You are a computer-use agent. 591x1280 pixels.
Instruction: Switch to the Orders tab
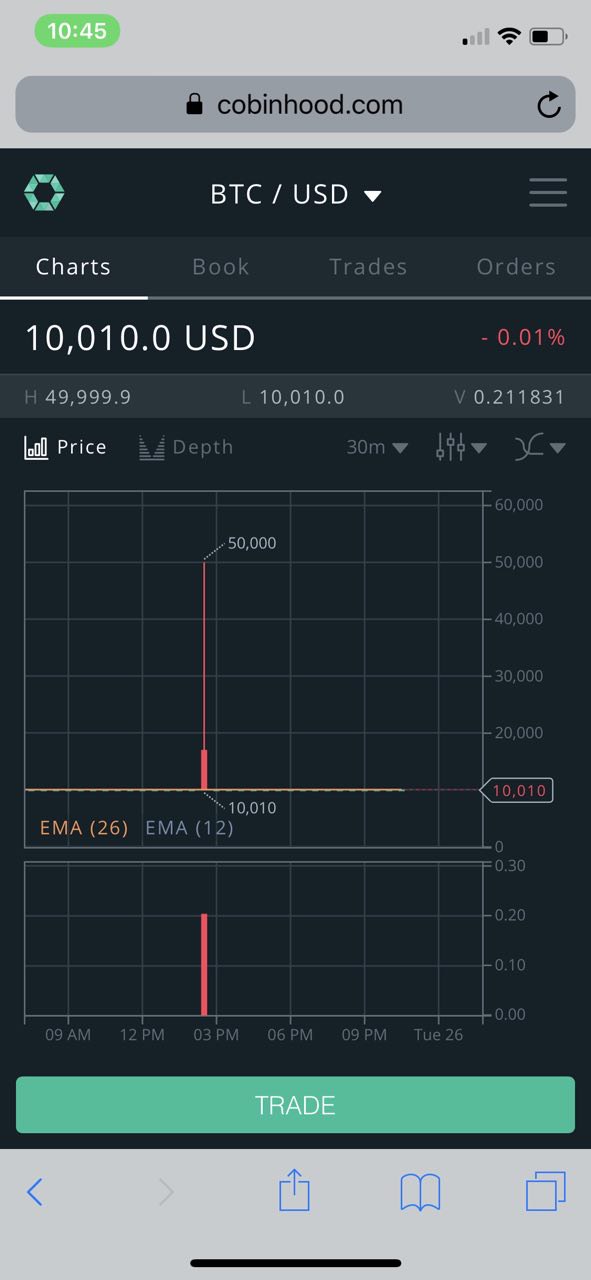tap(516, 267)
